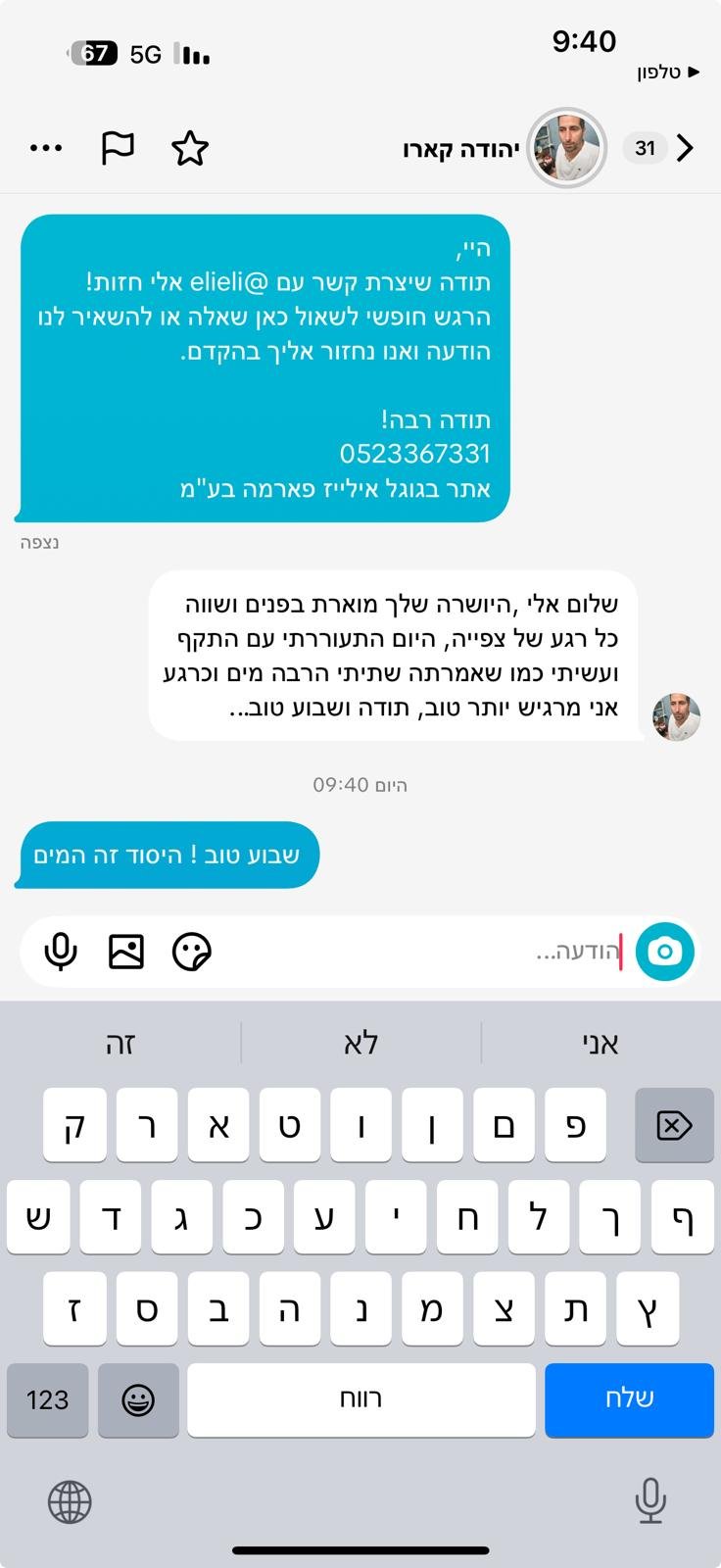Insert the suggested word זה
721x1568 pixels.
click(x=120, y=1043)
